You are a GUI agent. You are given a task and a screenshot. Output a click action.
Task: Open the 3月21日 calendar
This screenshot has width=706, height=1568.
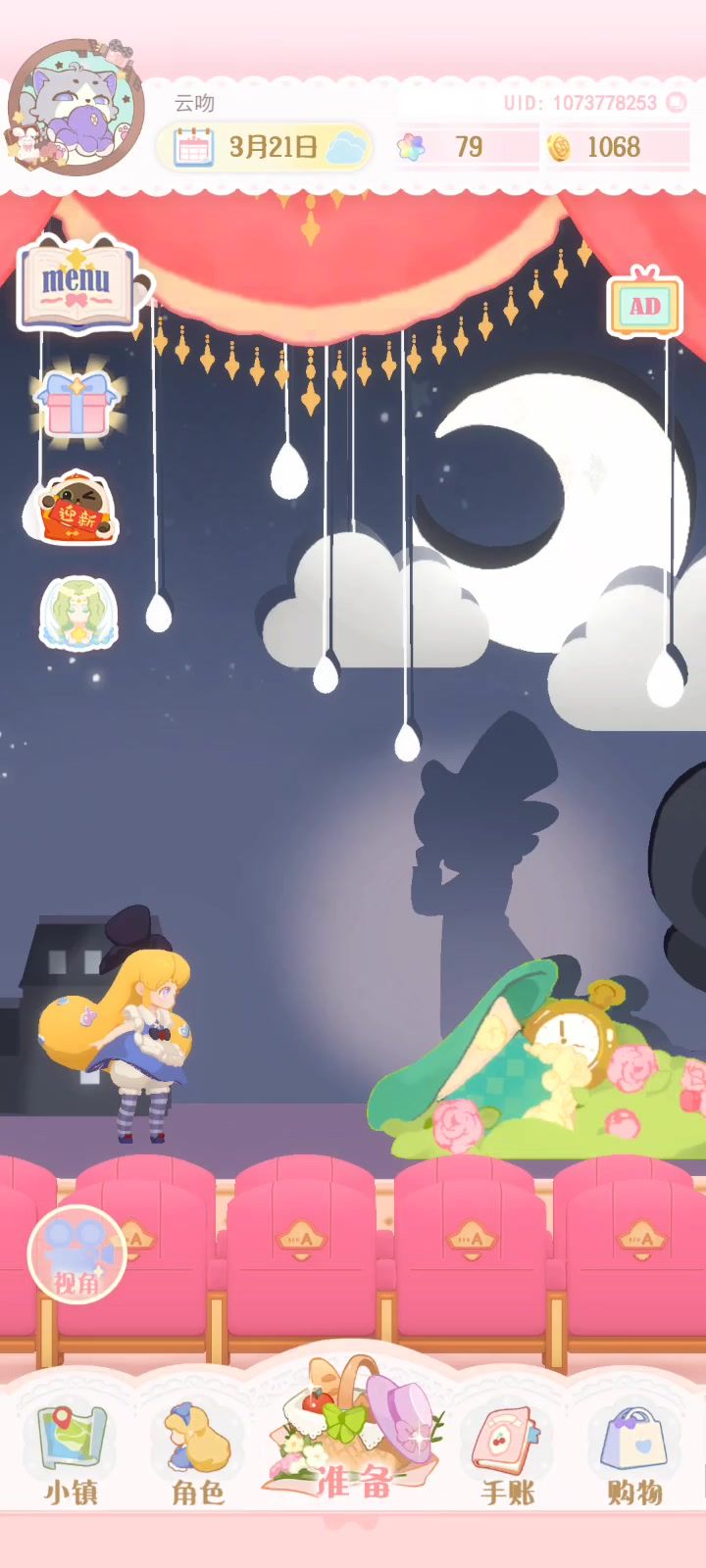[263, 148]
